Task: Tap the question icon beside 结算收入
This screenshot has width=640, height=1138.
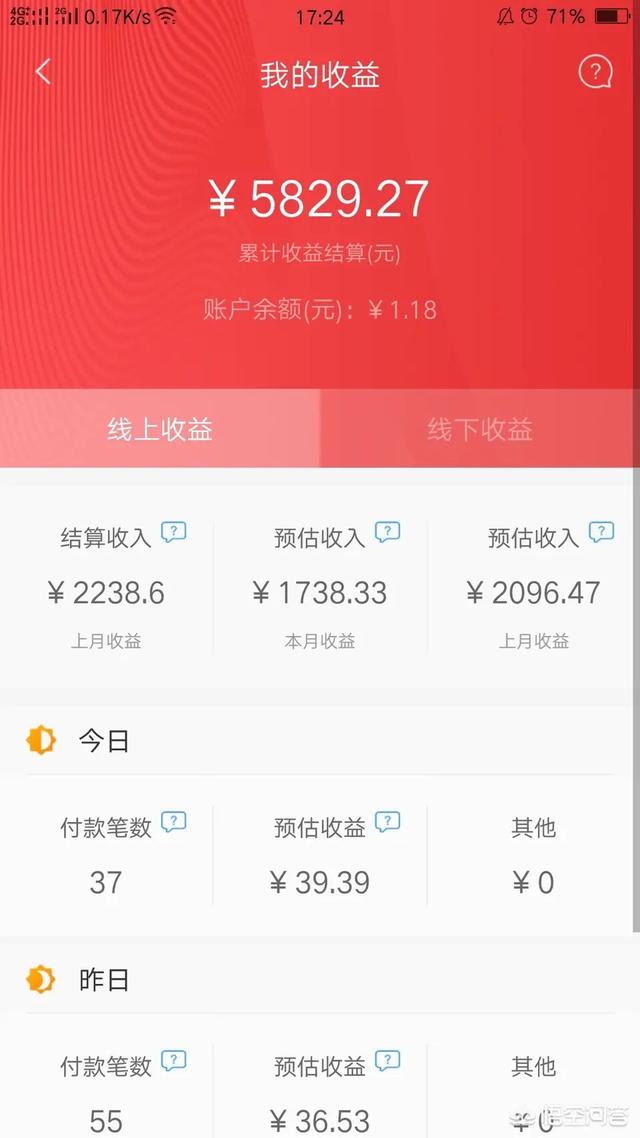Action: point(173,532)
